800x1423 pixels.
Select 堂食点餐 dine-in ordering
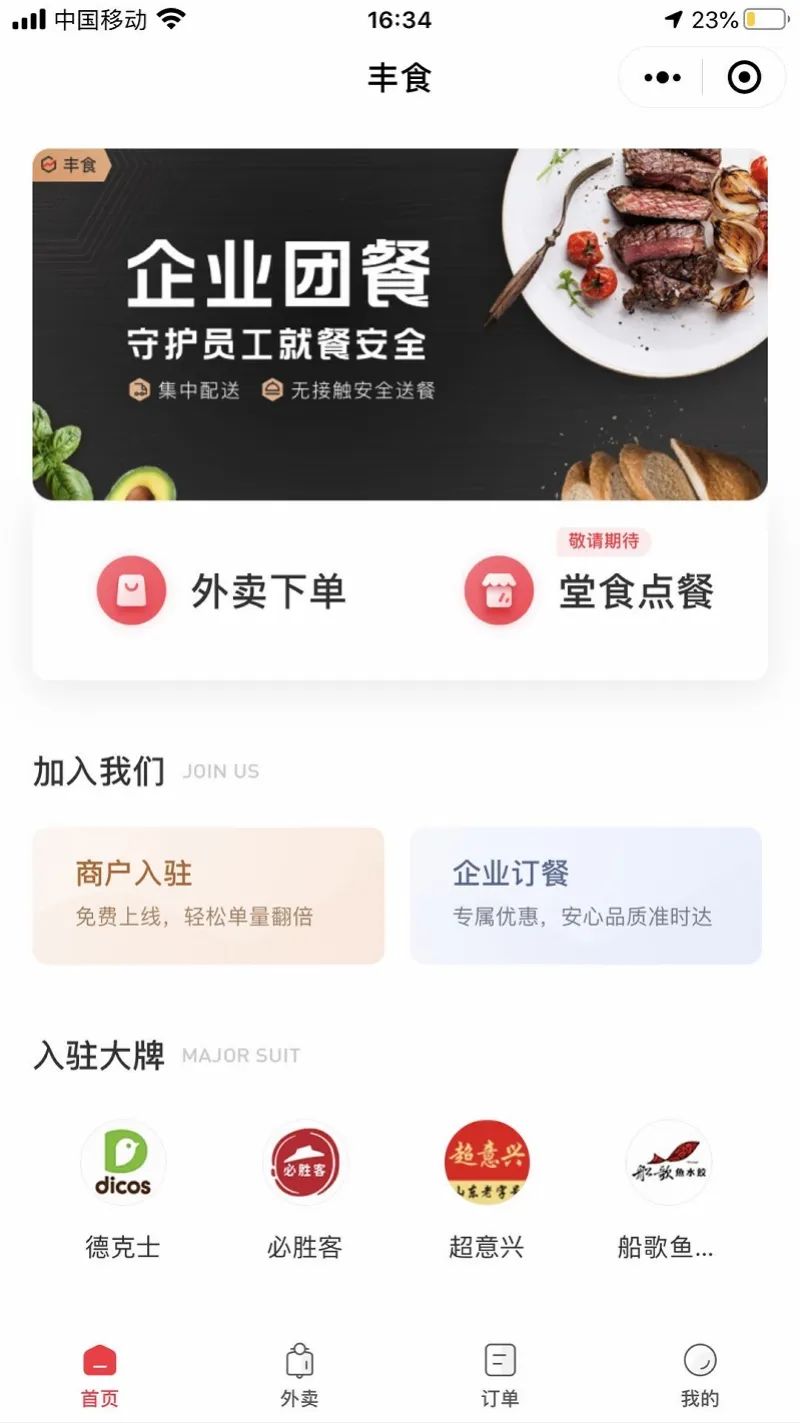point(590,591)
